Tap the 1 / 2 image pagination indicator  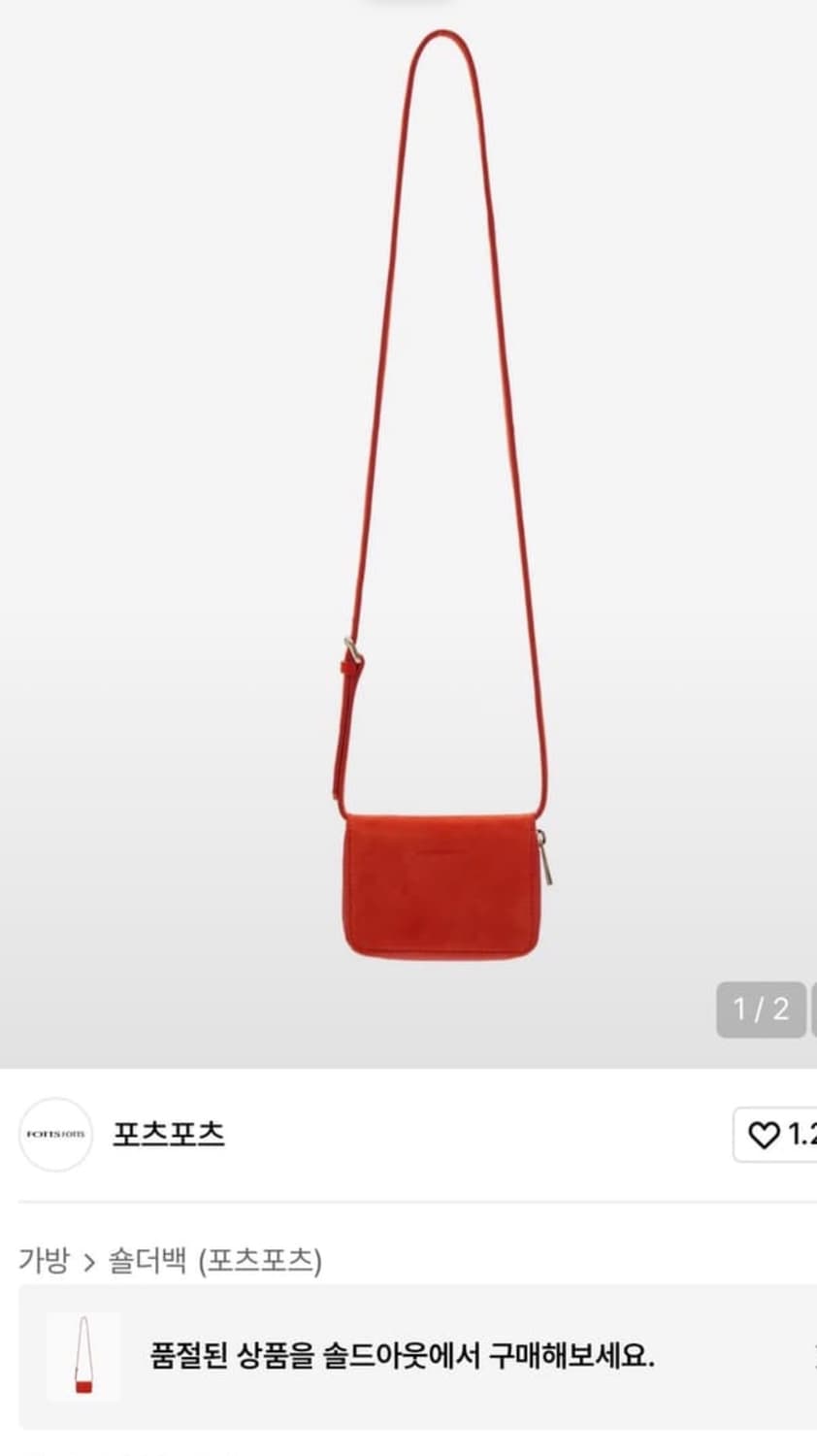click(762, 1009)
